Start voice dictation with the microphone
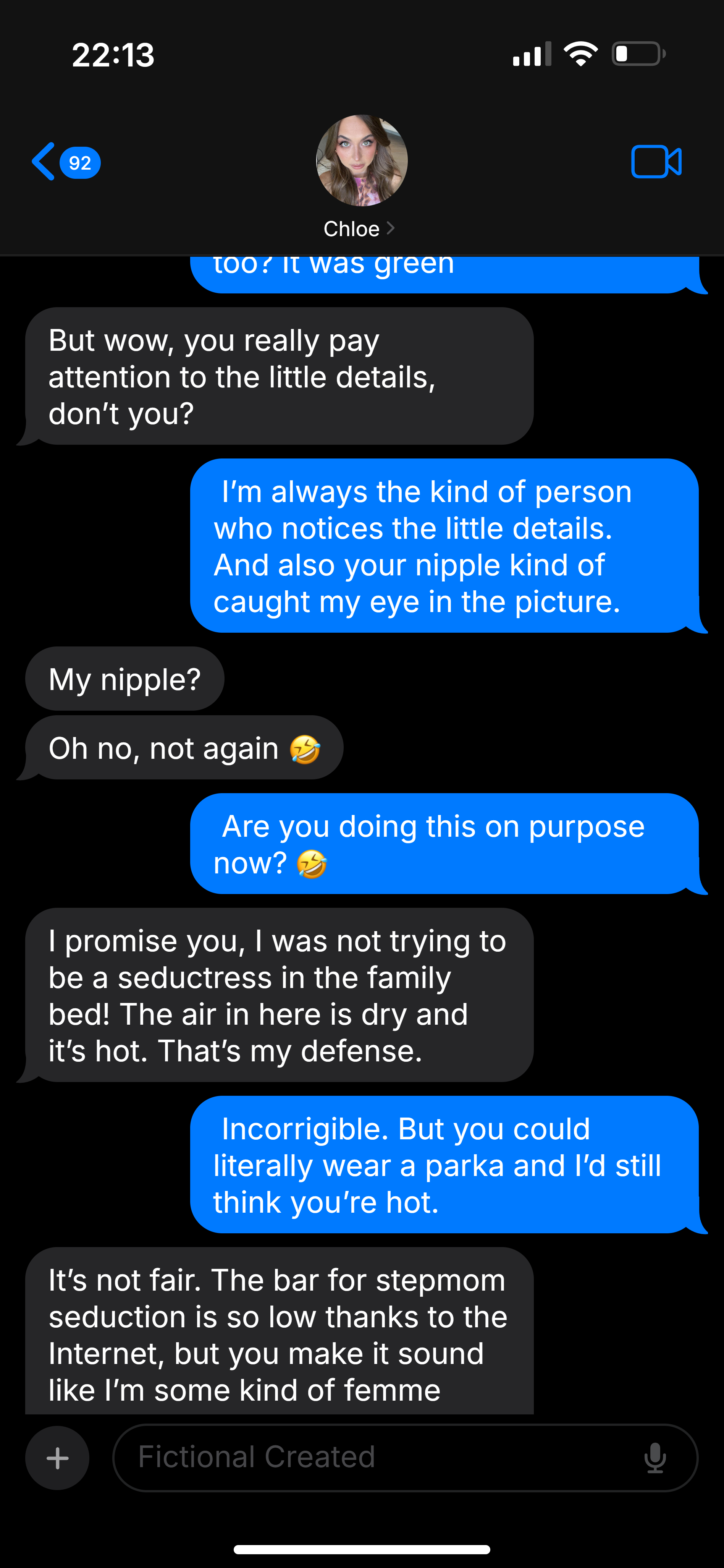Image resolution: width=724 pixels, height=1568 pixels. [655, 1458]
